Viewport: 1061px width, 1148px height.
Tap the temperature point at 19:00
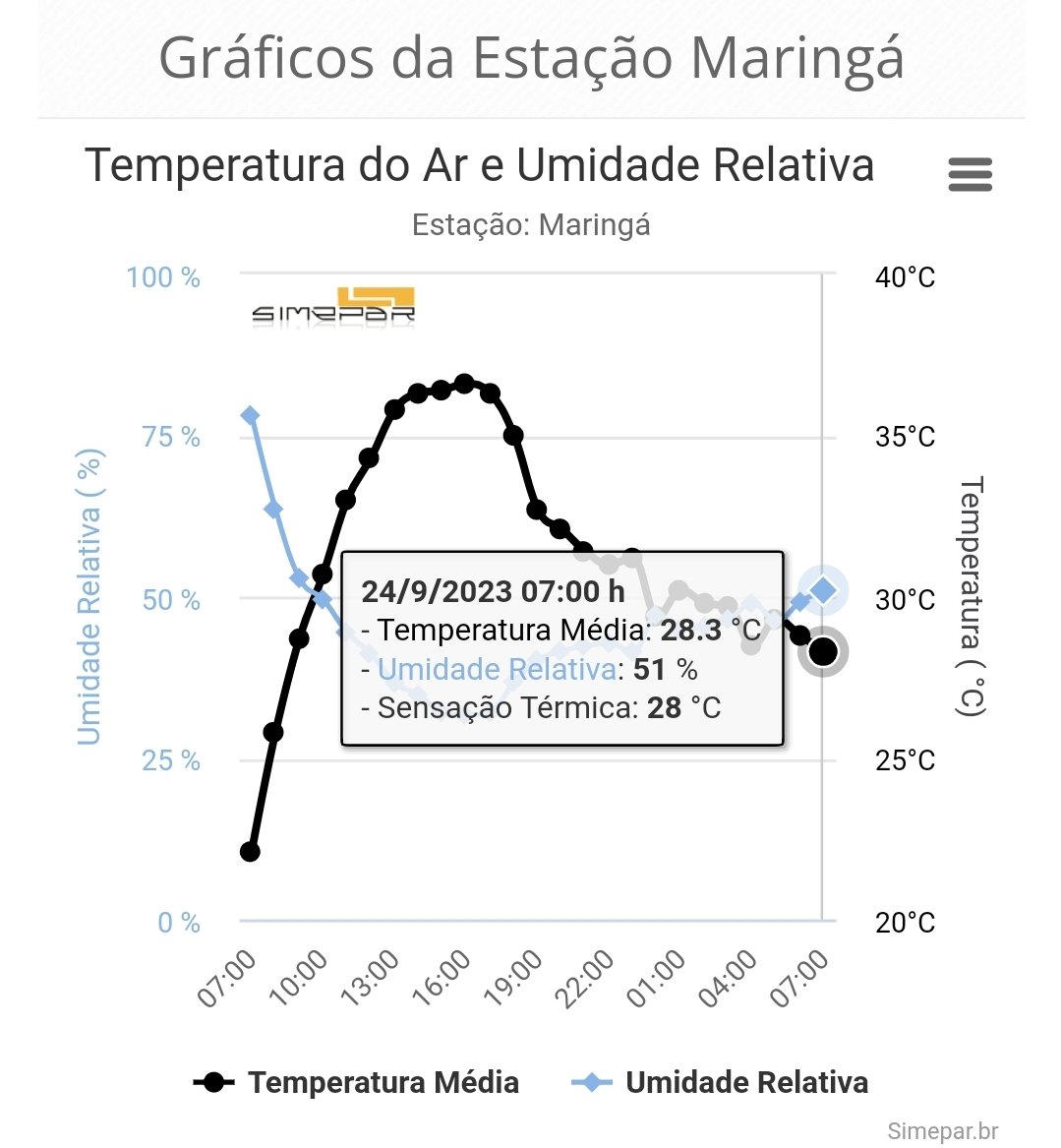point(536,509)
